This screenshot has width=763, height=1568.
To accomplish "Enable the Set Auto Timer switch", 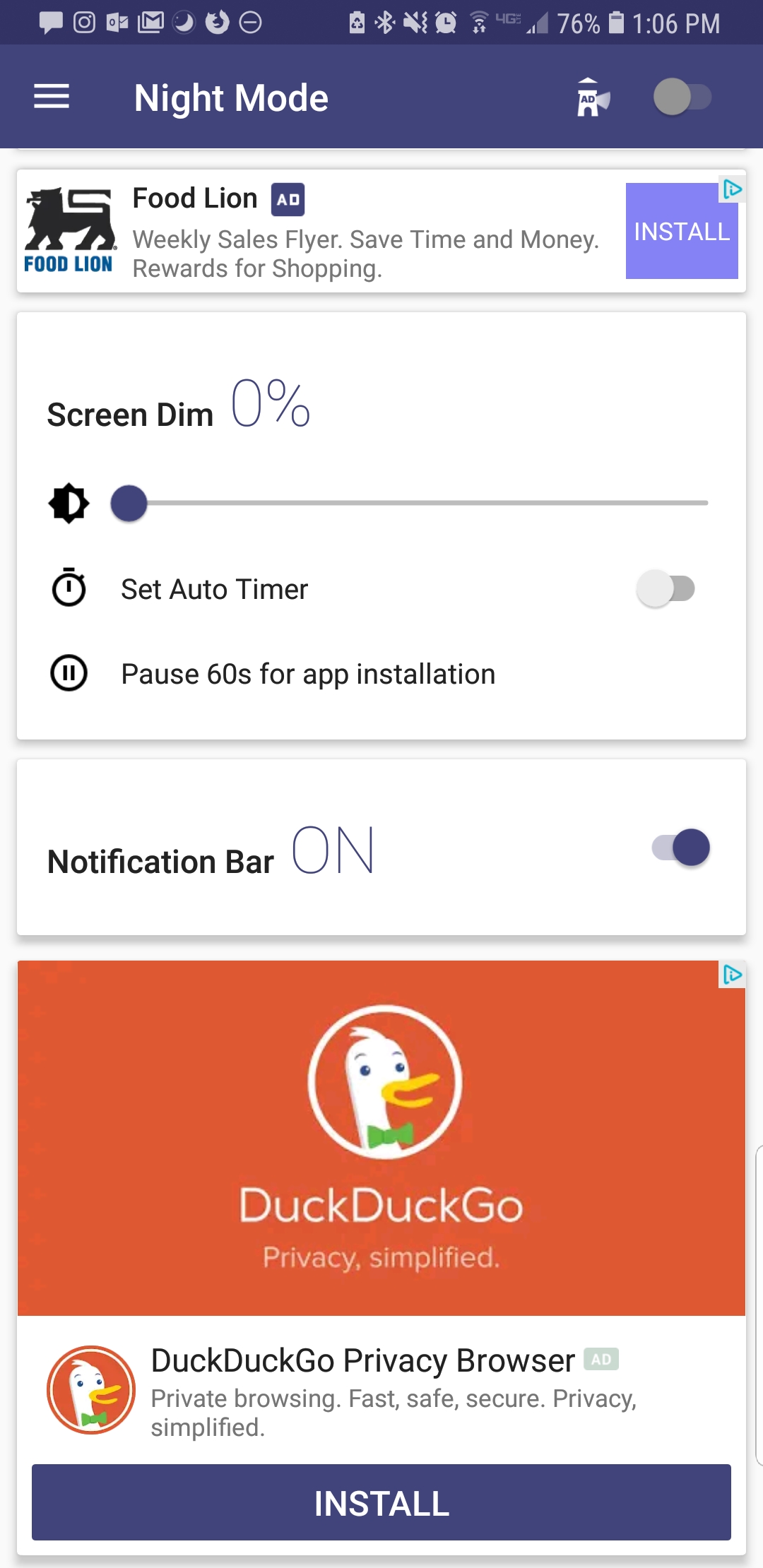I will click(666, 588).
